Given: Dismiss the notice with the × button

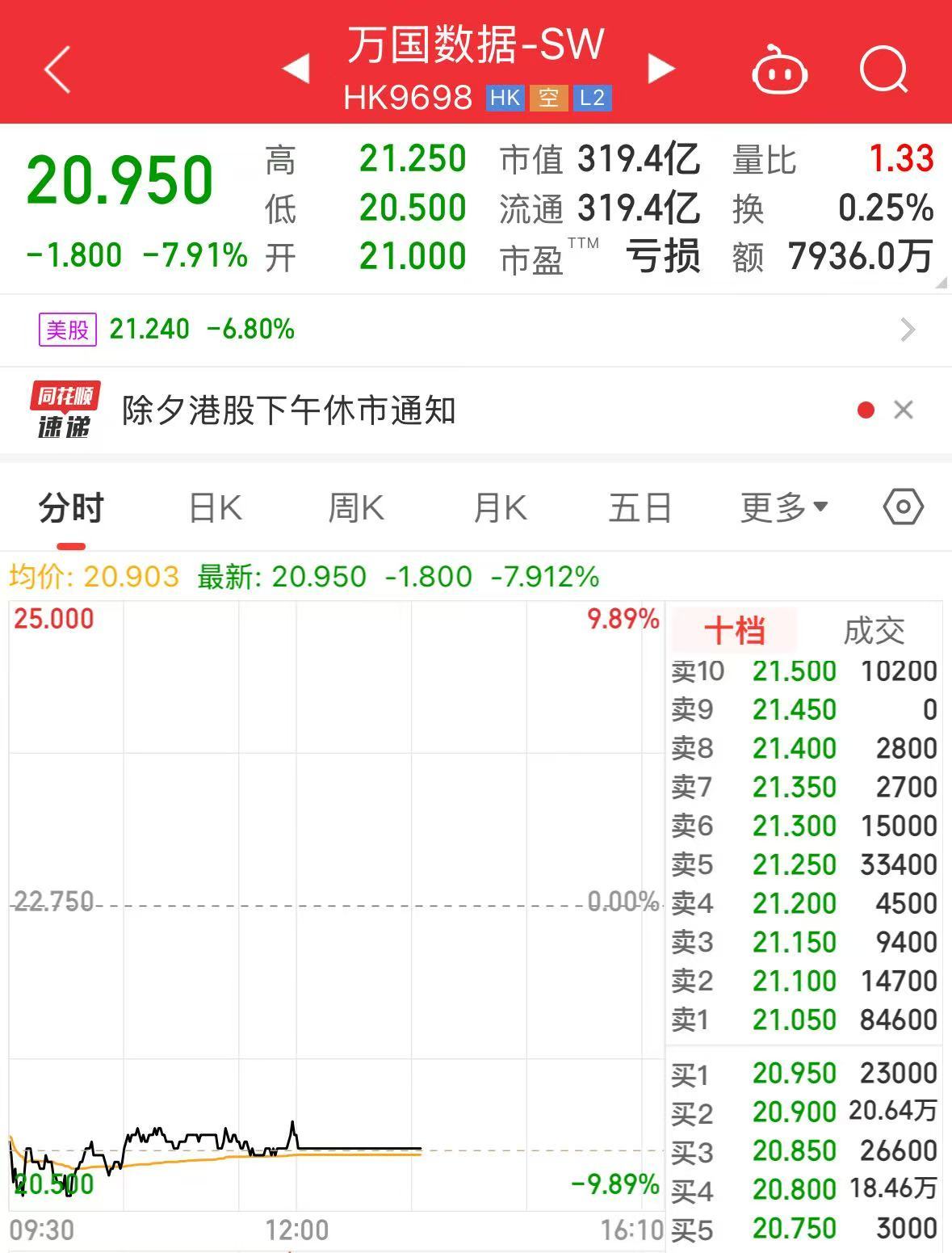Looking at the screenshot, I should pos(904,410).
